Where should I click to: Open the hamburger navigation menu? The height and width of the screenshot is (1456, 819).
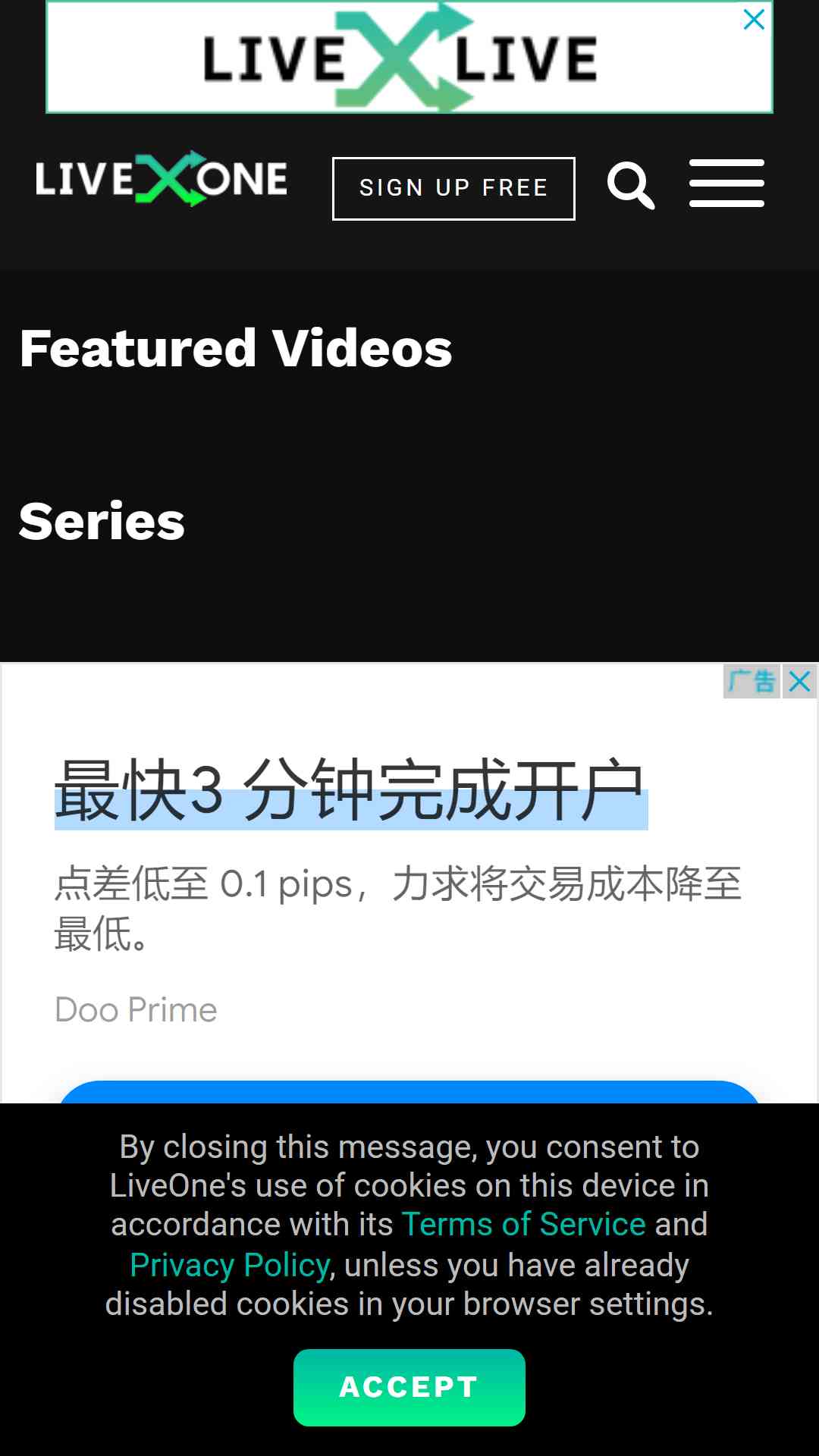coord(726,184)
